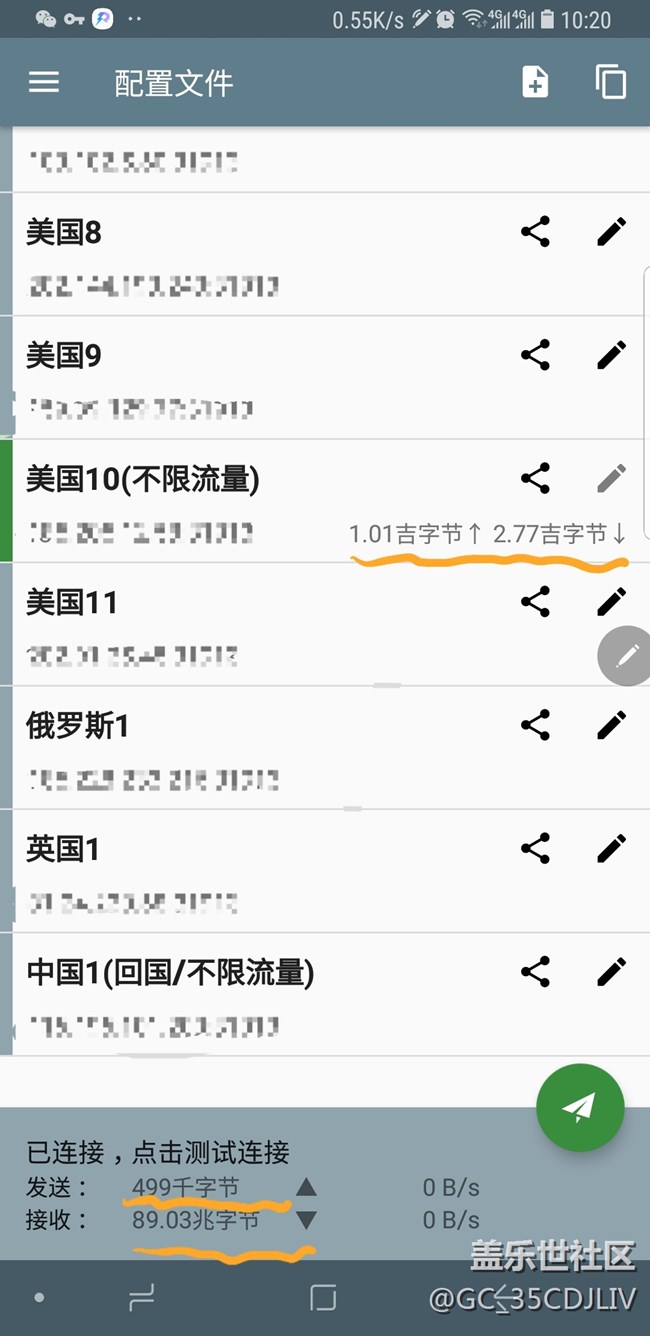Edit the 俄罗斯1 profile
This screenshot has width=650, height=1336.
point(611,725)
